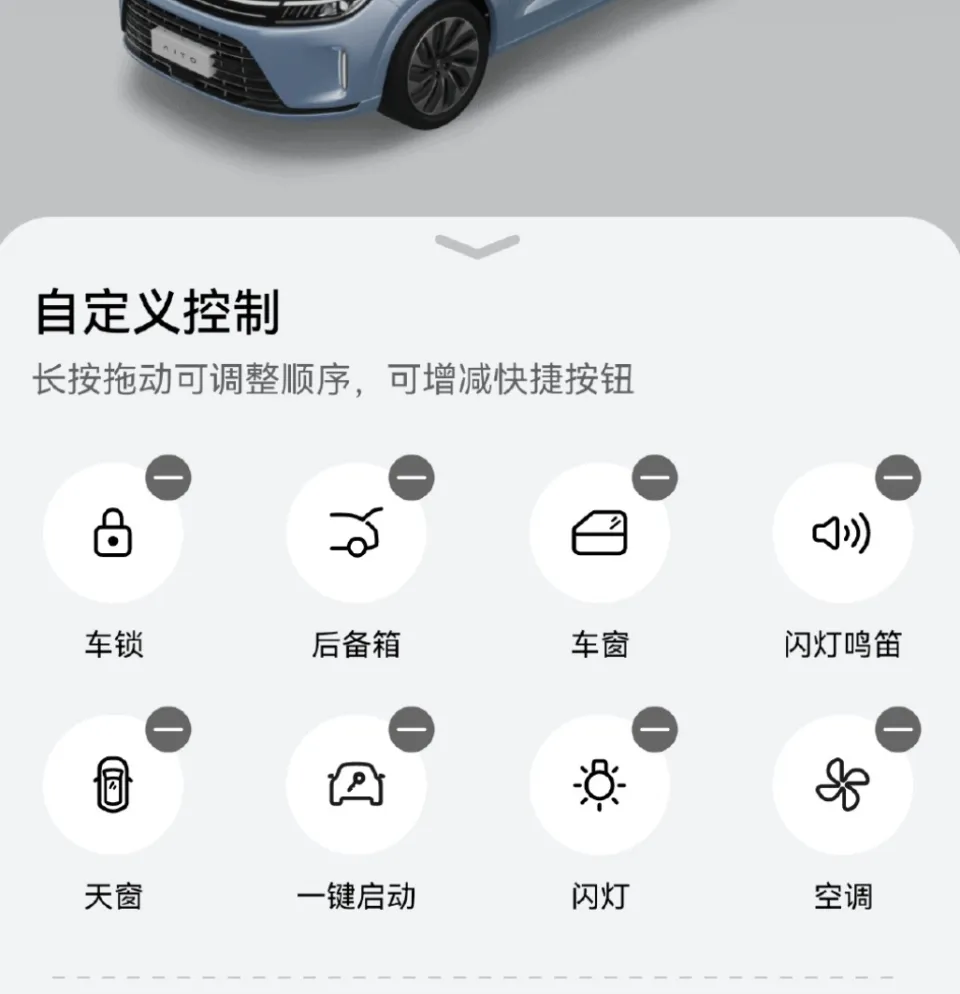Image resolution: width=960 pixels, height=994 pixels.
Task: Remove the 一键启动 shortcut
Action: click(411, 729)
